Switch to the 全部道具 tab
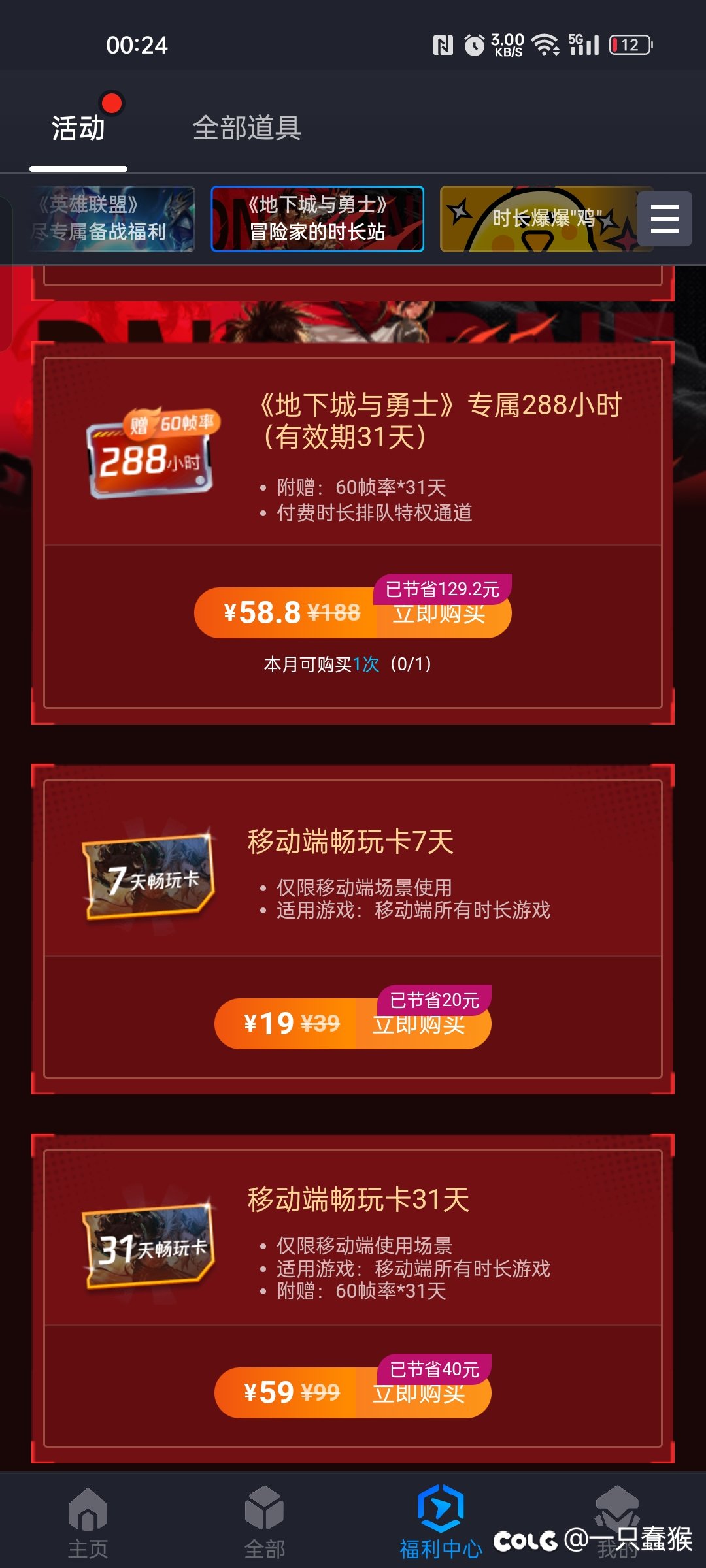 [x=246, y=128]
